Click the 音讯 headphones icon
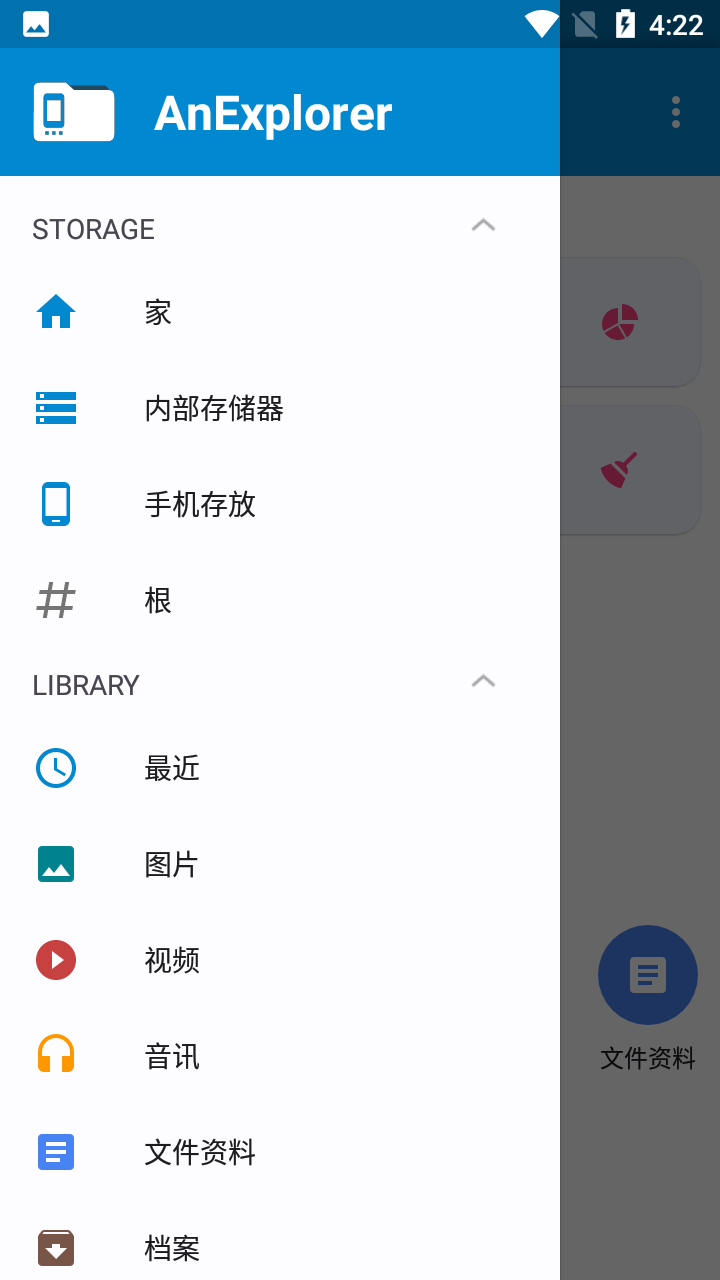Image resolution: width=720 pixels, height=1280 pixels. (x=56, y=1055)
